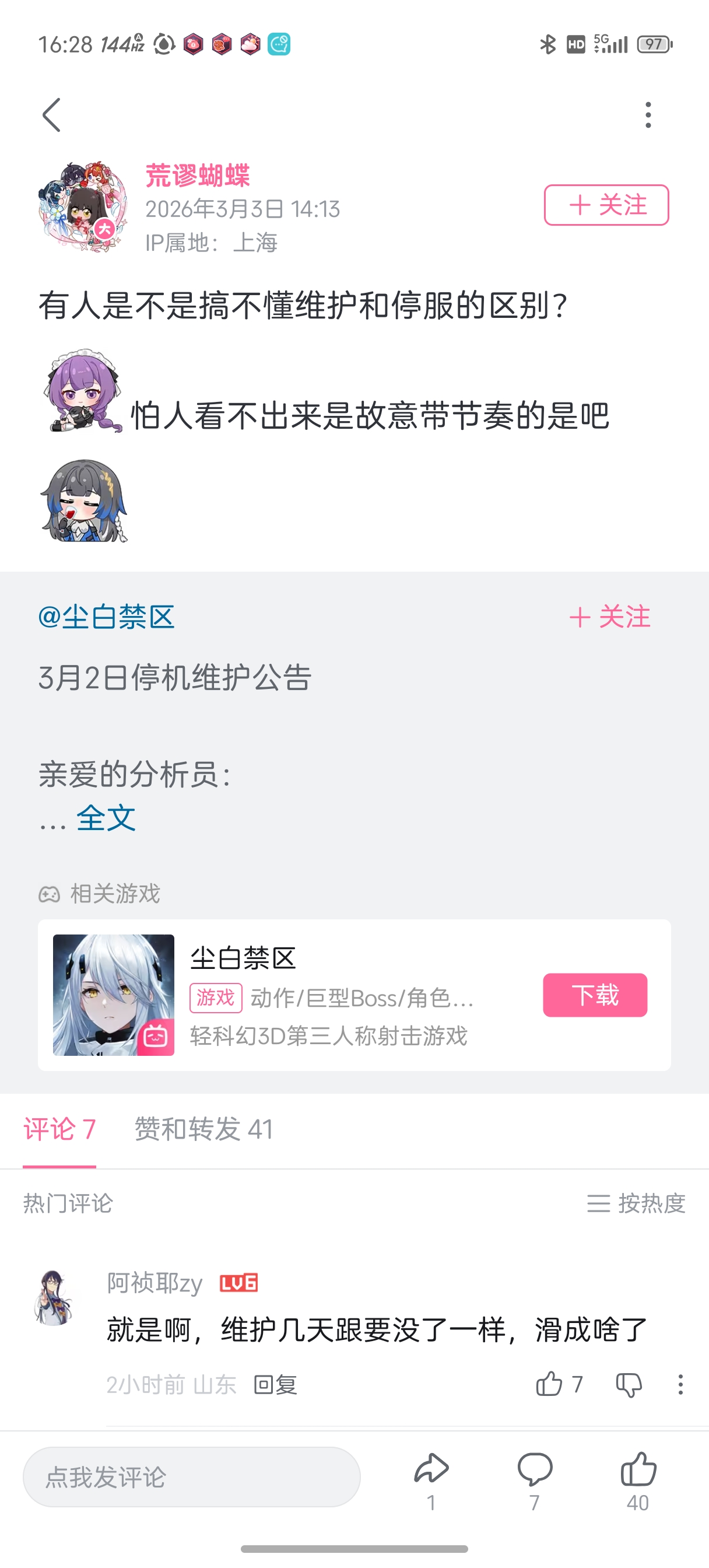709x1568 pixels.
Task: Open the profile avatar of 荒谬蝴蝶
Action: [x=83, y=206]
